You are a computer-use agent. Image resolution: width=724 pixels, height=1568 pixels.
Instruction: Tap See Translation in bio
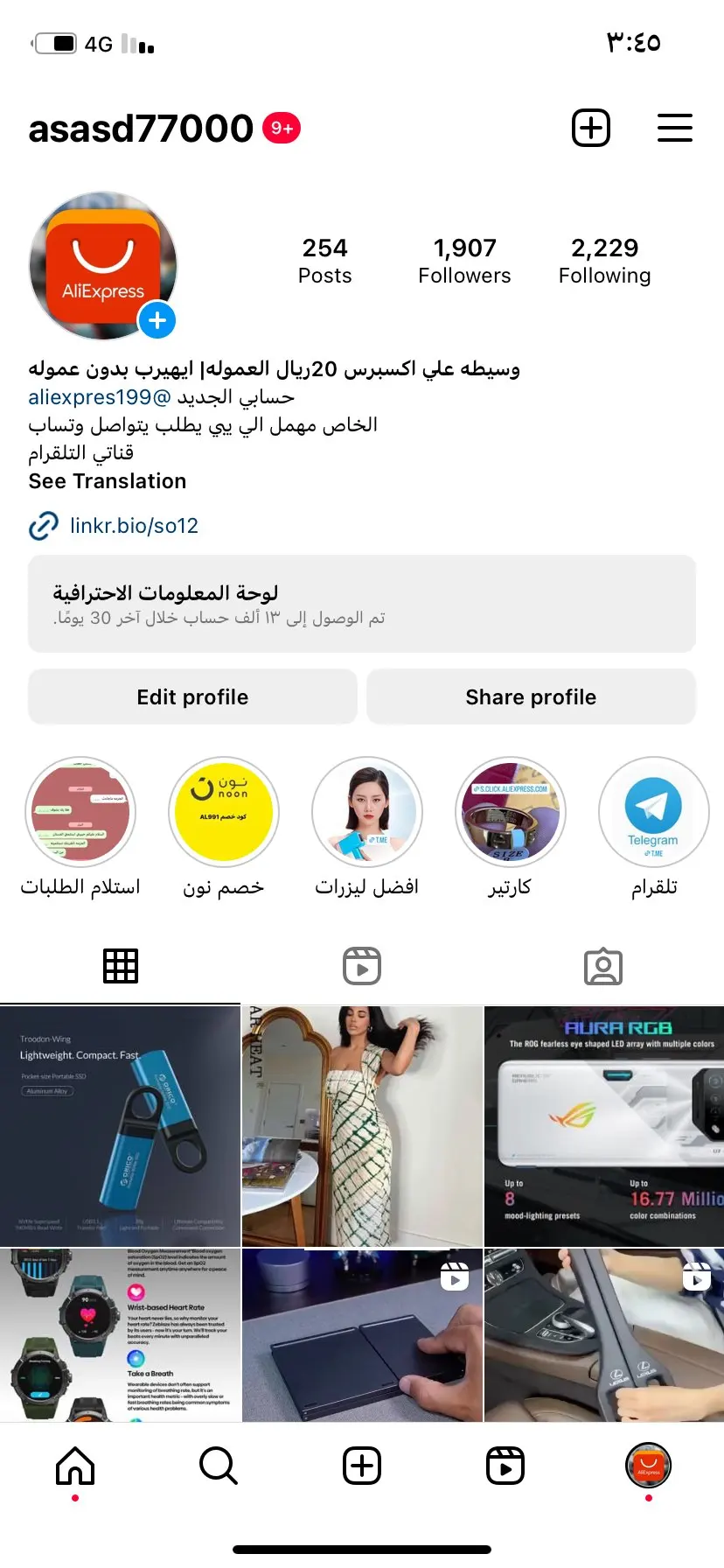click(x=108, y=481)
